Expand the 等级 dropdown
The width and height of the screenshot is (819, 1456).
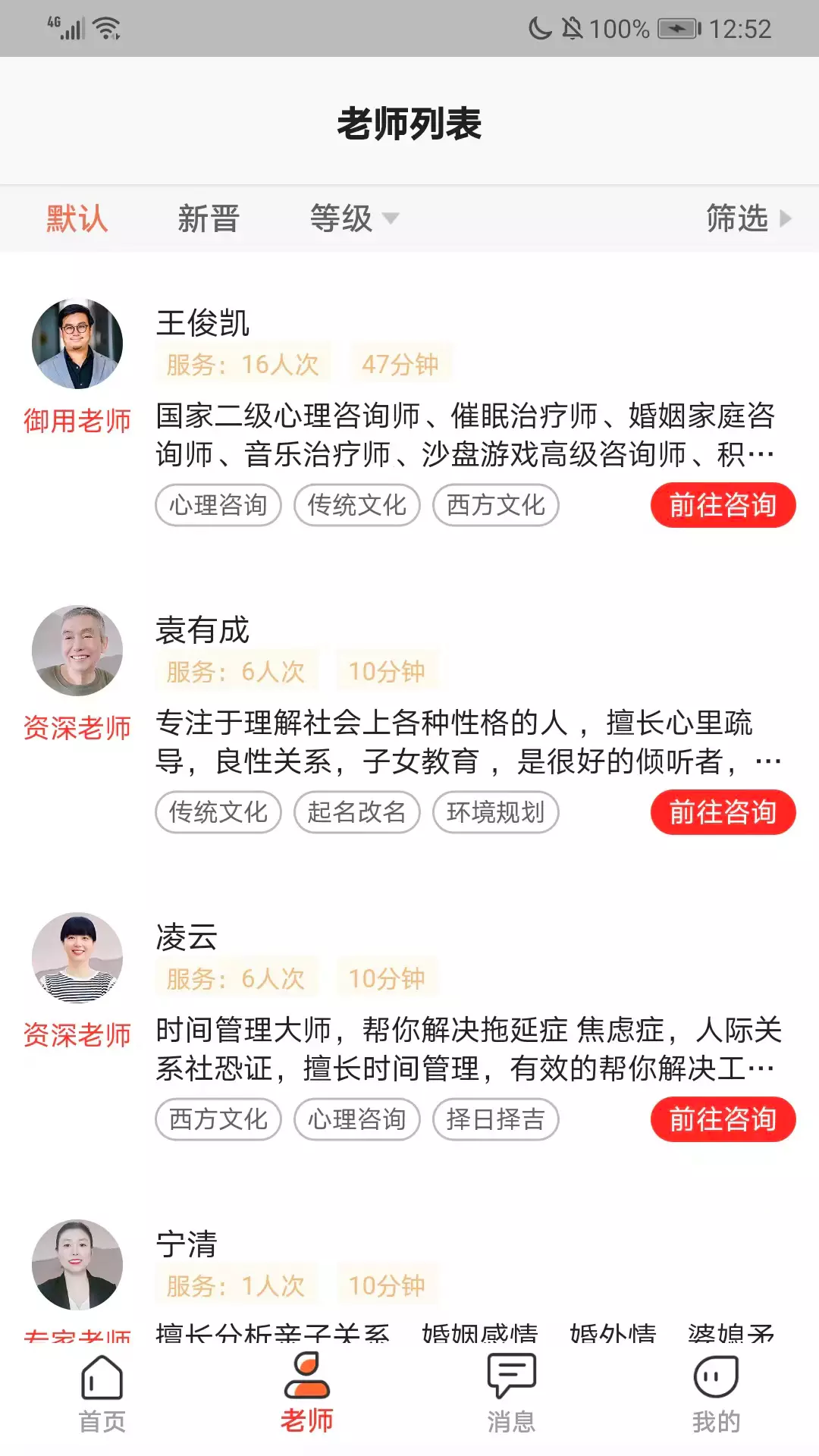click(x=353, y=218)
